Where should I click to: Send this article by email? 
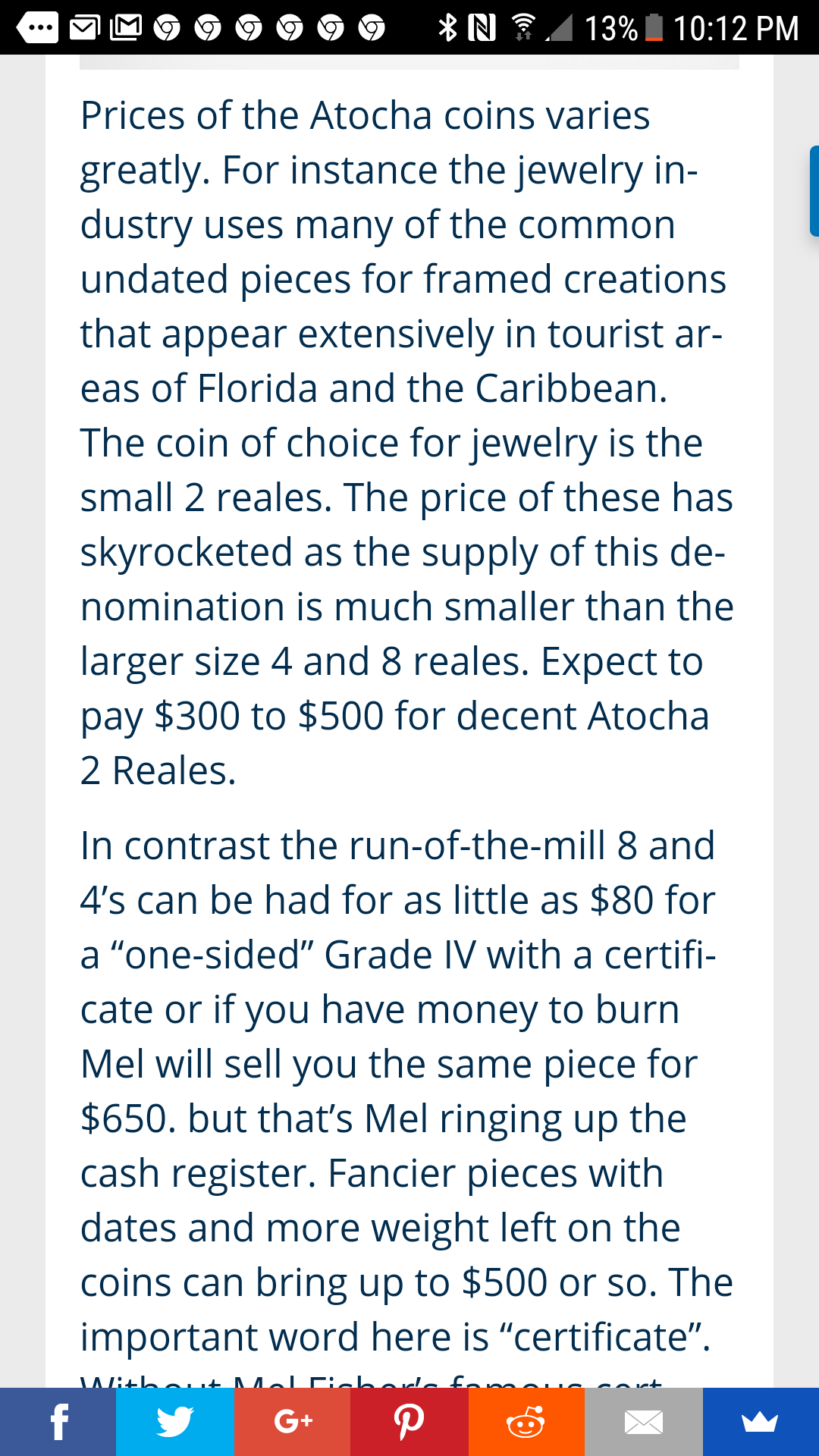(x=644, y=1422)
